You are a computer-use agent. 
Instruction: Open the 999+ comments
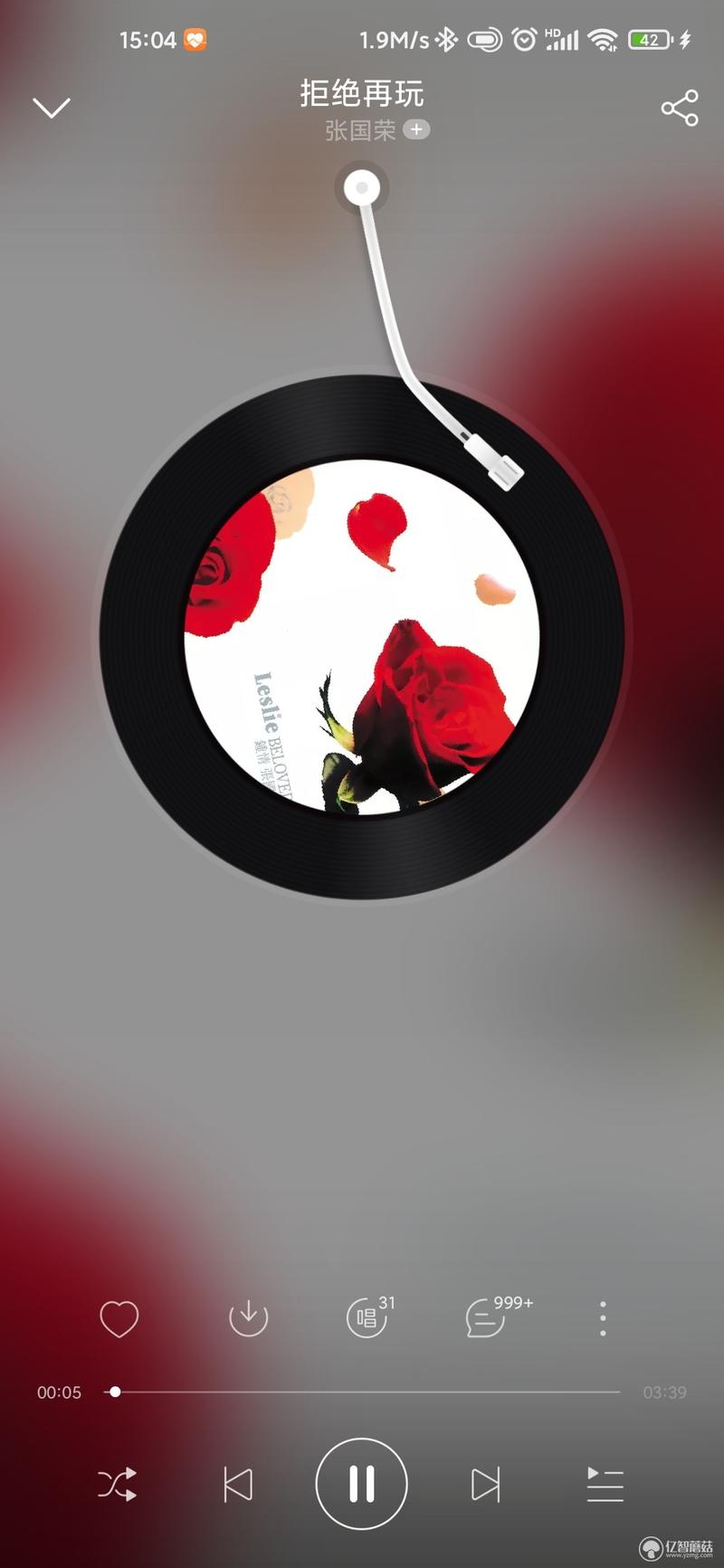point(487,1318)
